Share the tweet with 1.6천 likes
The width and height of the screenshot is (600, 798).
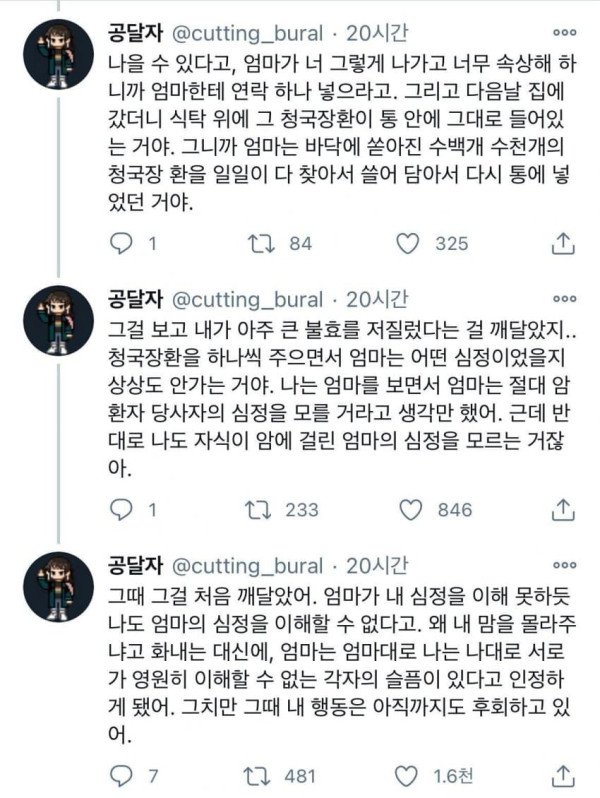[x=562, y=775]
